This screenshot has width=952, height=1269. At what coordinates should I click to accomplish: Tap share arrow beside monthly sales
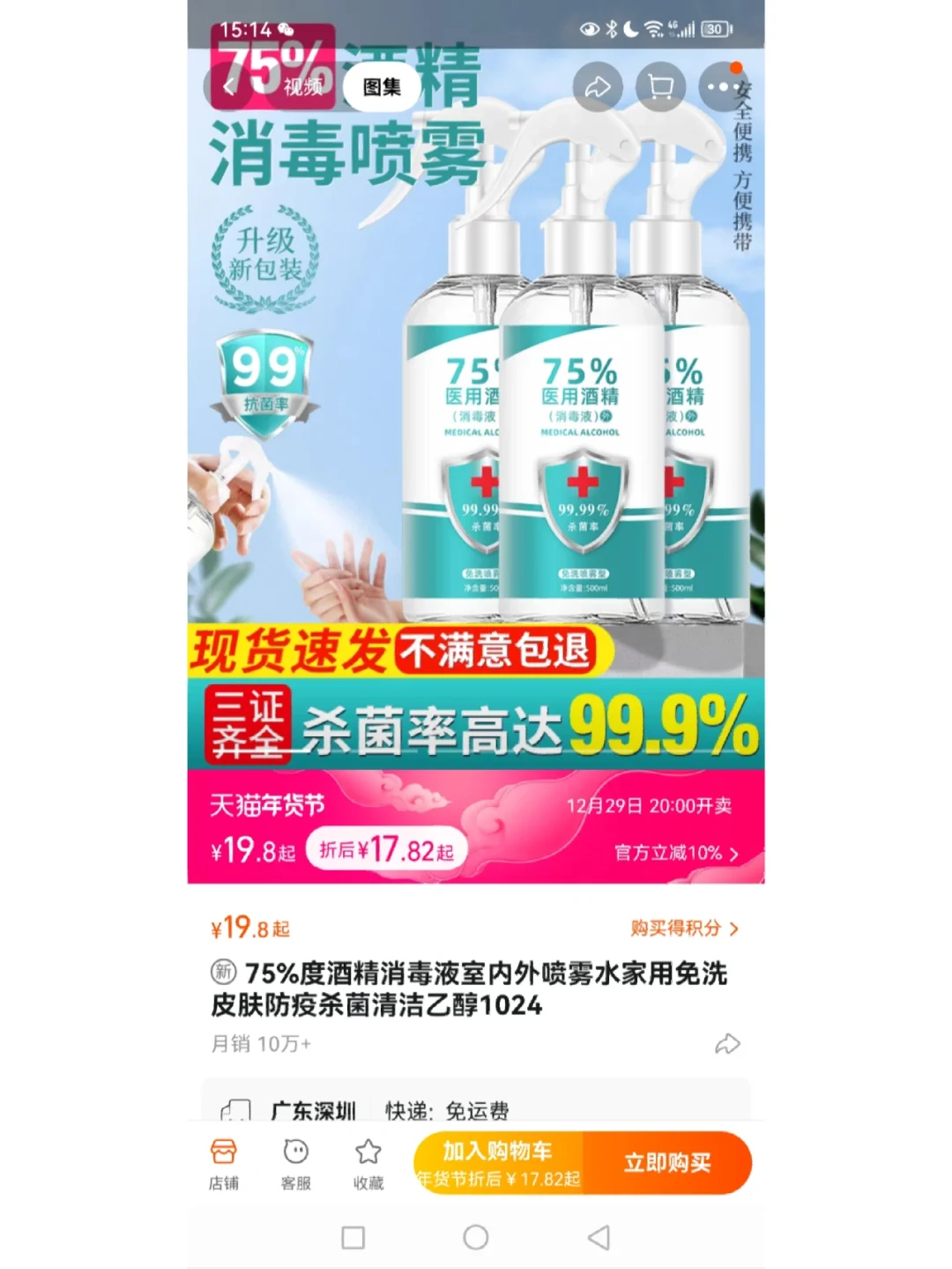(726, 1044)
